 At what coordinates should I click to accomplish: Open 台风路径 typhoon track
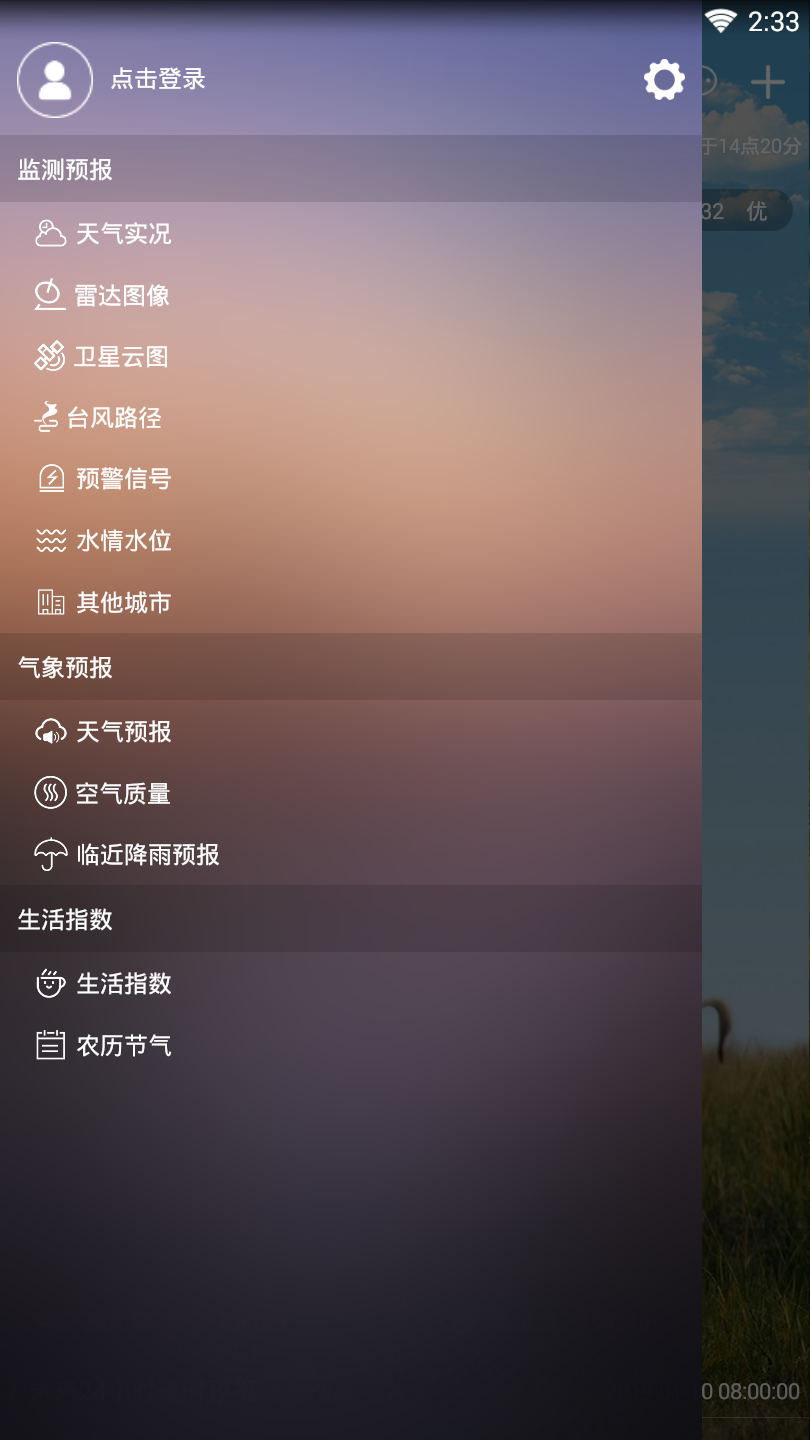pyautogui.click(x=114, y=418)
